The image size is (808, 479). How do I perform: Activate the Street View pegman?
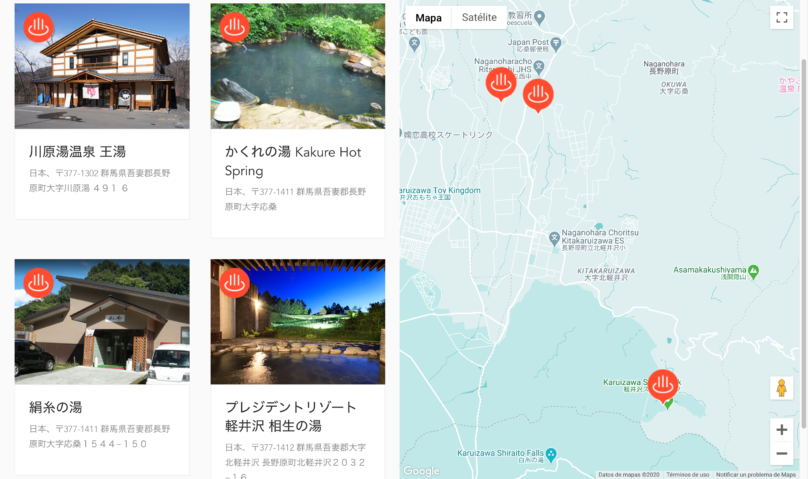point(781,388)
